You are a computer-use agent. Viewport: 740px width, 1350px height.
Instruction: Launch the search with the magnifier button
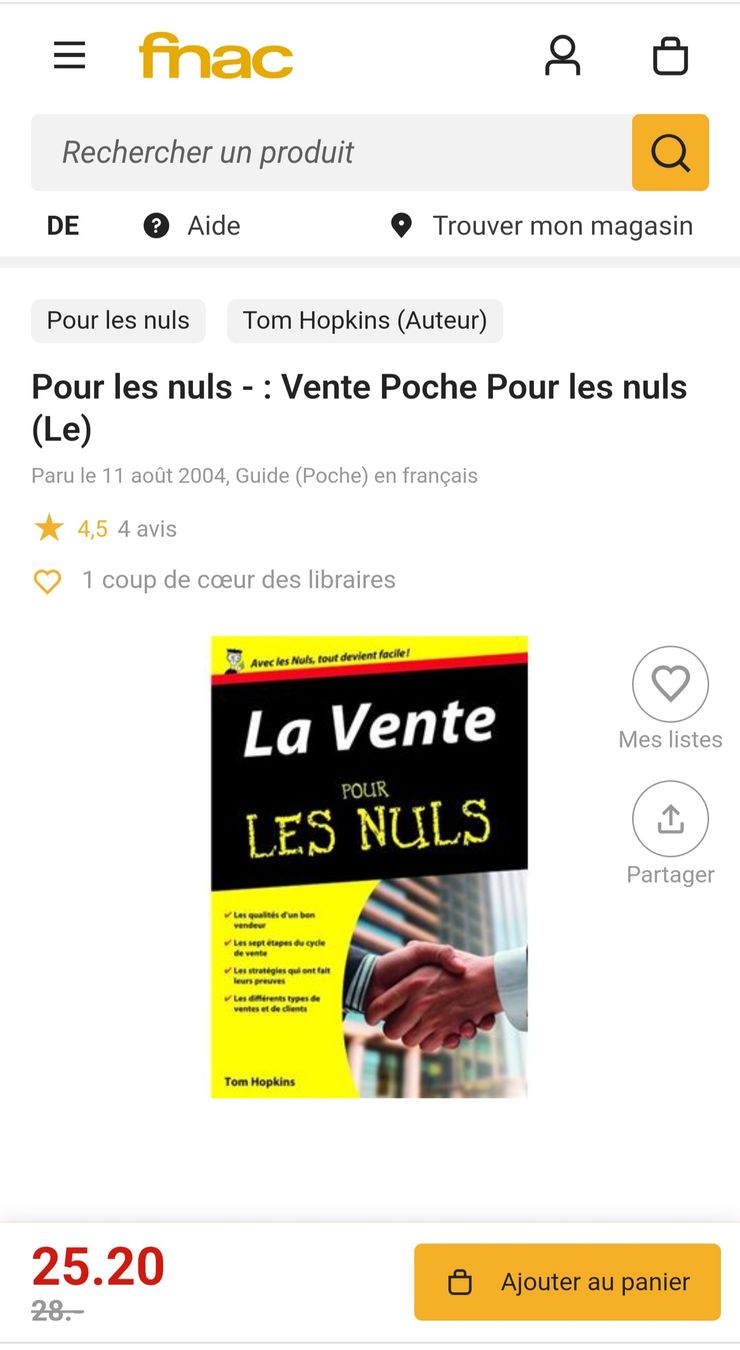pos(670,152)
